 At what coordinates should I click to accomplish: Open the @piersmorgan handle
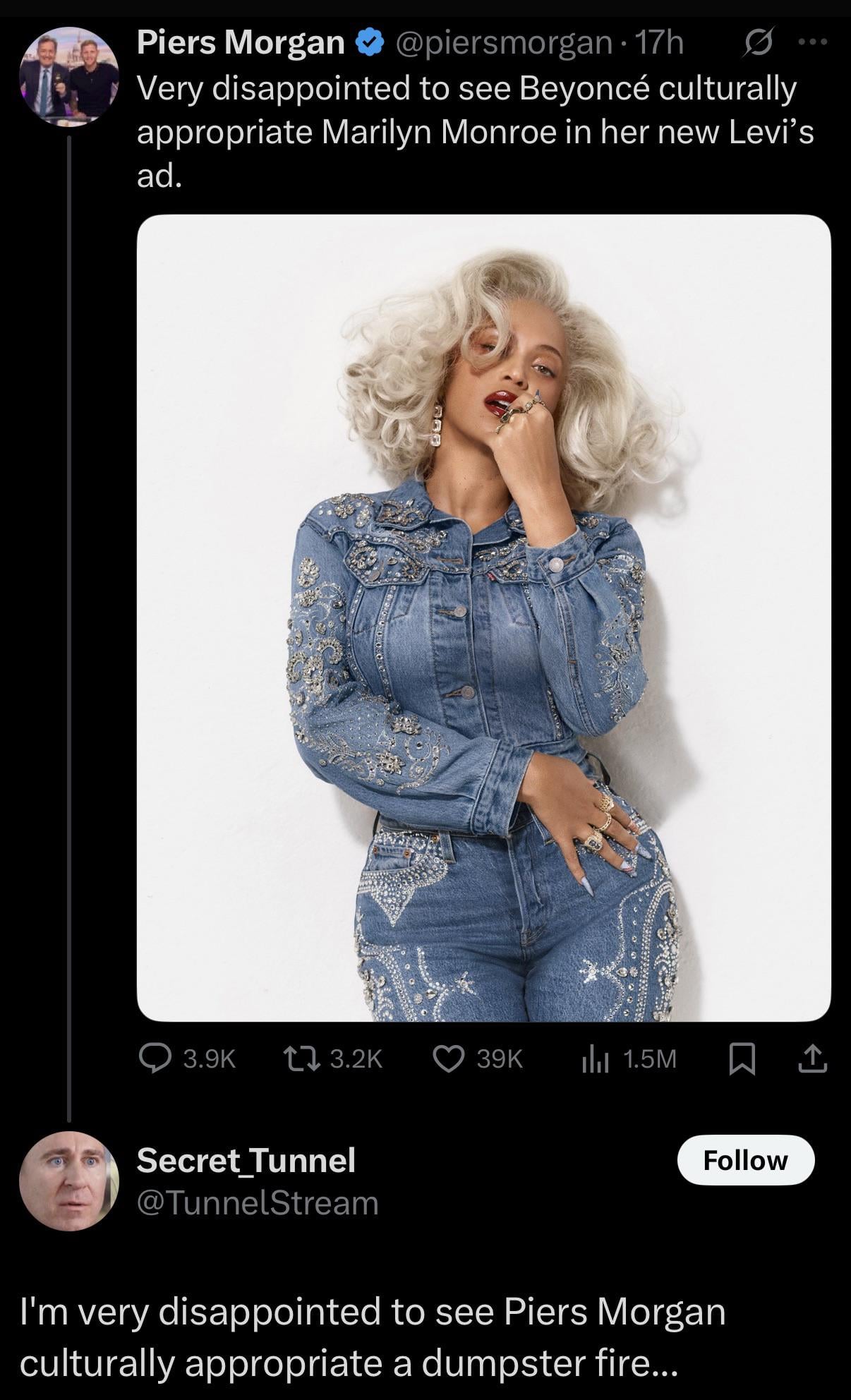(503, 42)
